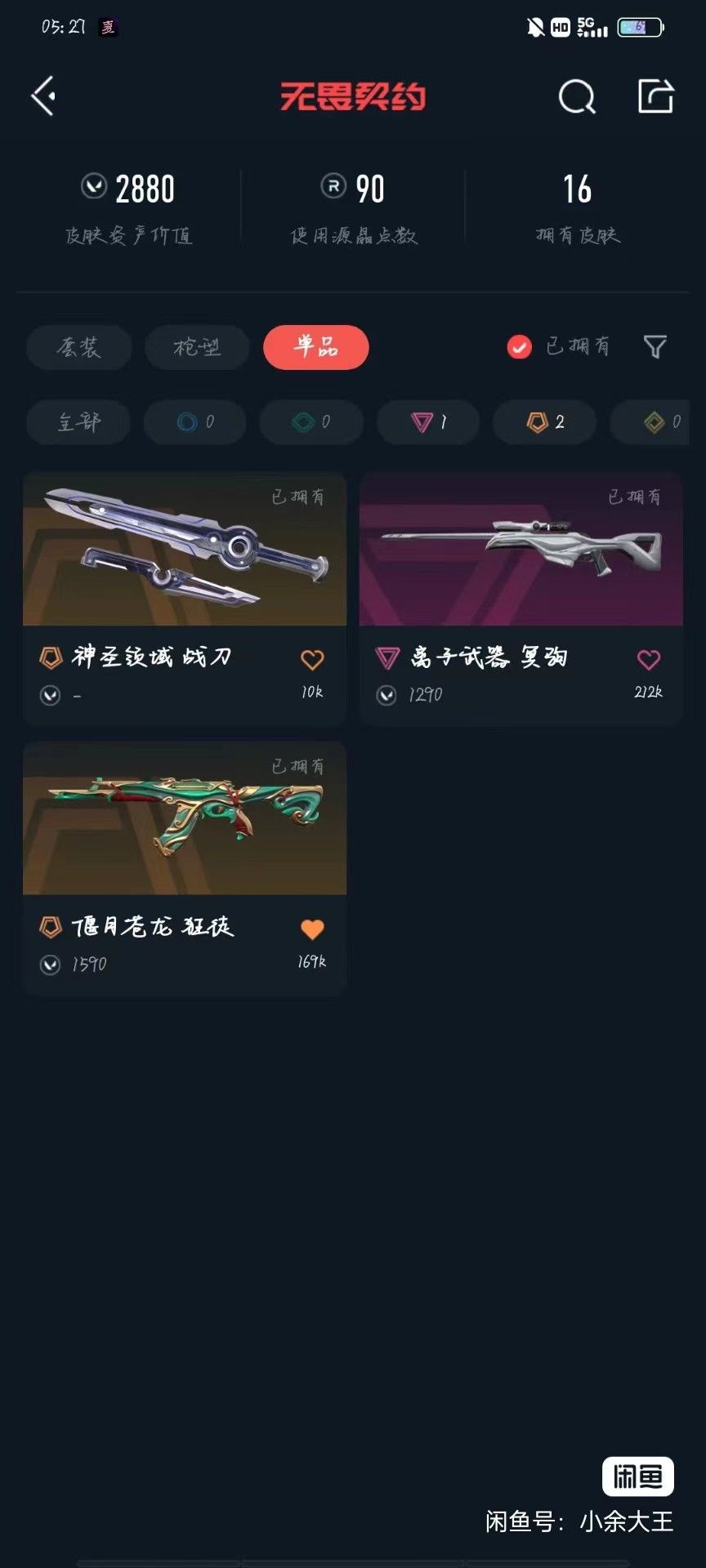Filter by the blue circle tier chip
Viewport: 706px width, 1568px height.
click(194, 422)
